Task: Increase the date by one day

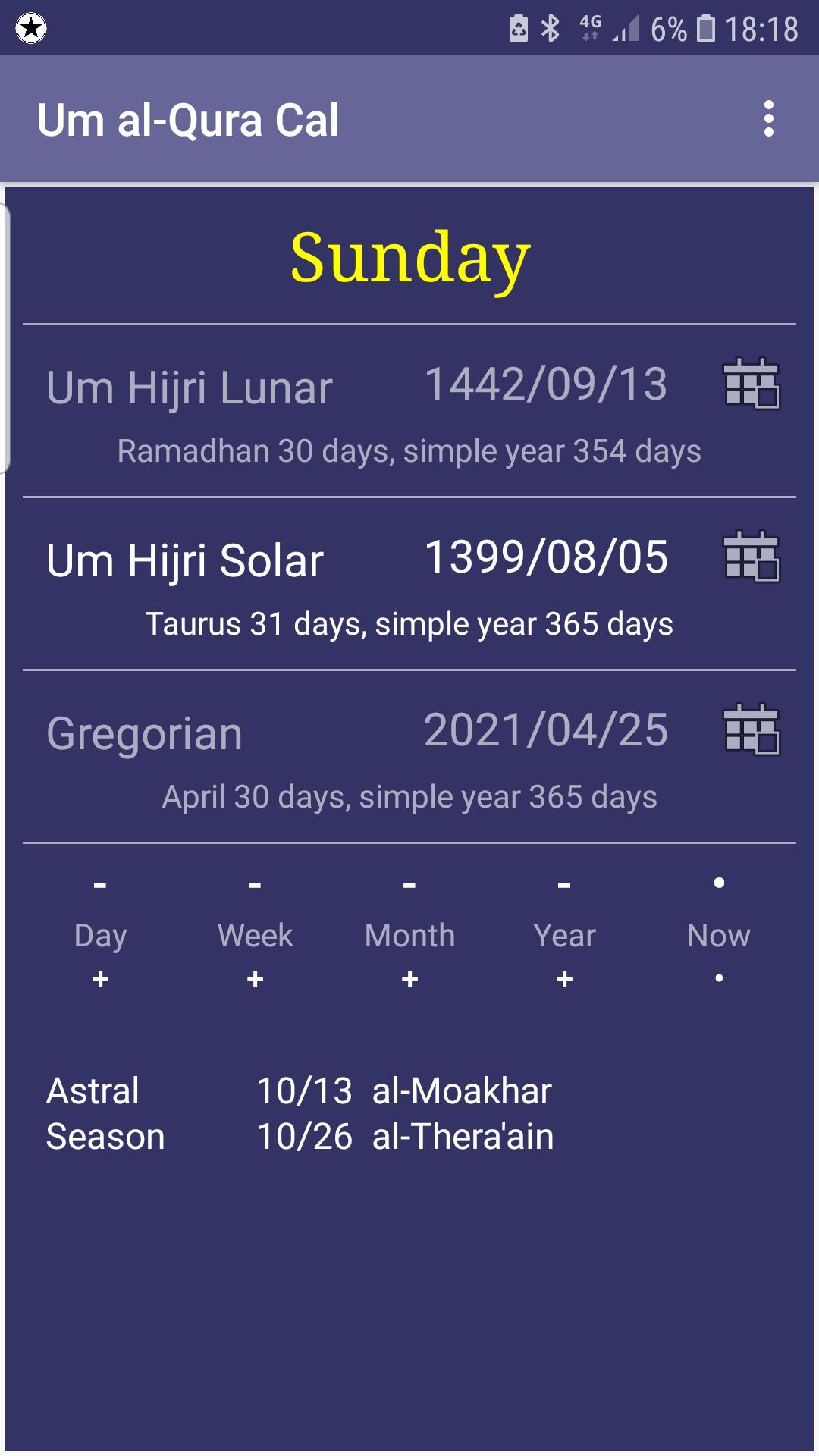Action: (100, 980)
